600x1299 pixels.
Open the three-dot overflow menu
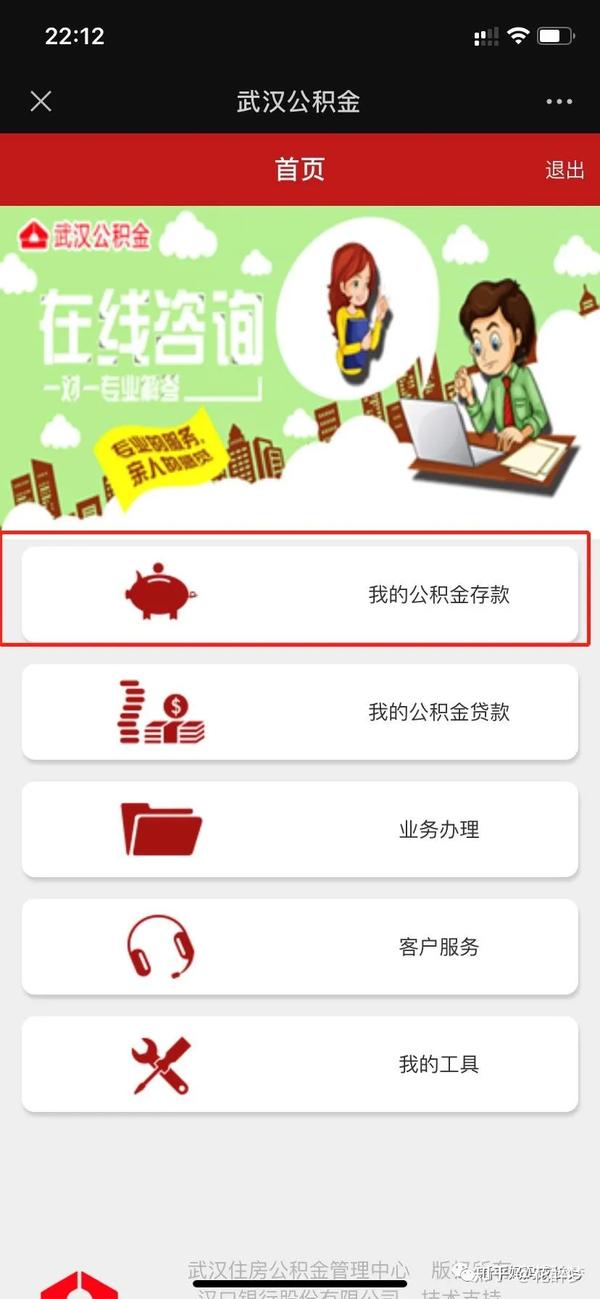point(558,102)
